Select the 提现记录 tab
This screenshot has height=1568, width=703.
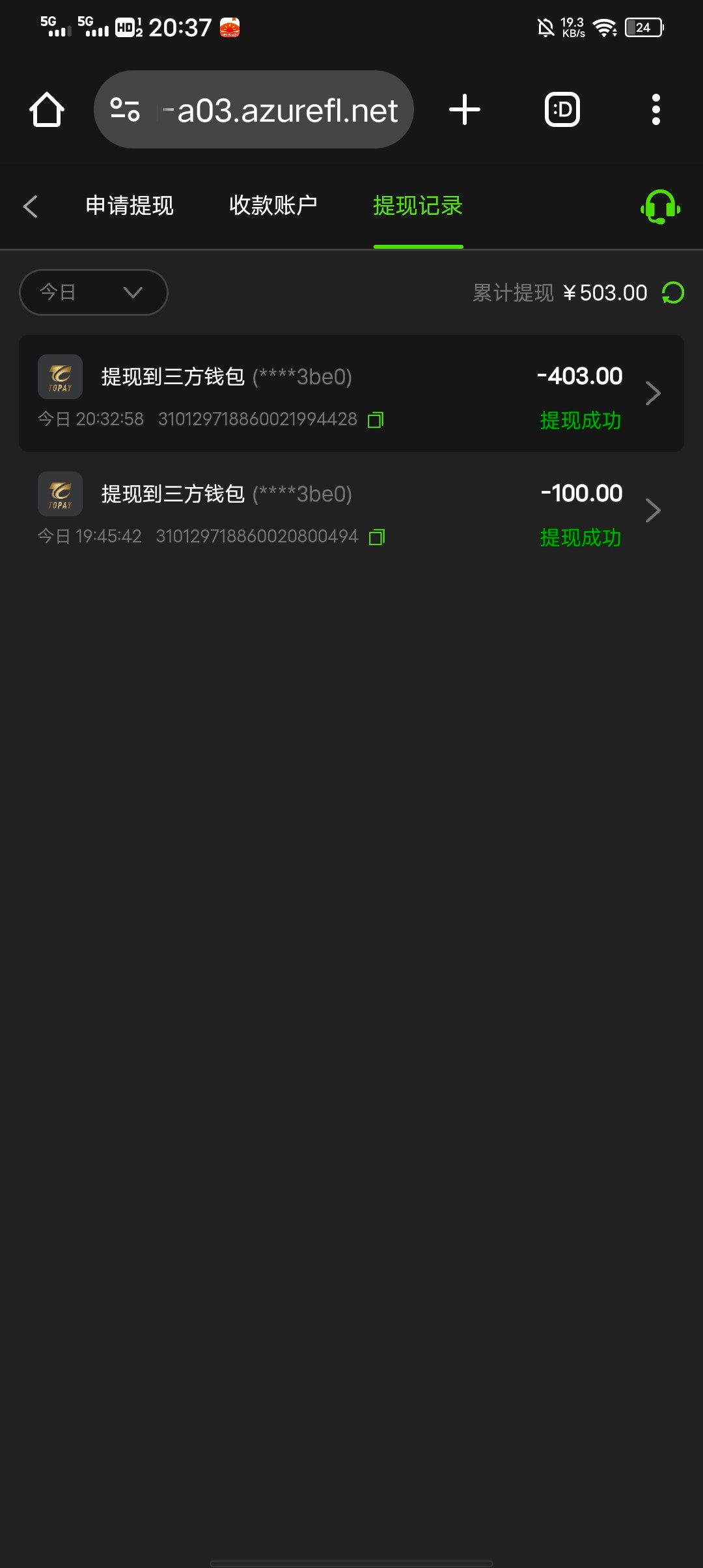418,206
